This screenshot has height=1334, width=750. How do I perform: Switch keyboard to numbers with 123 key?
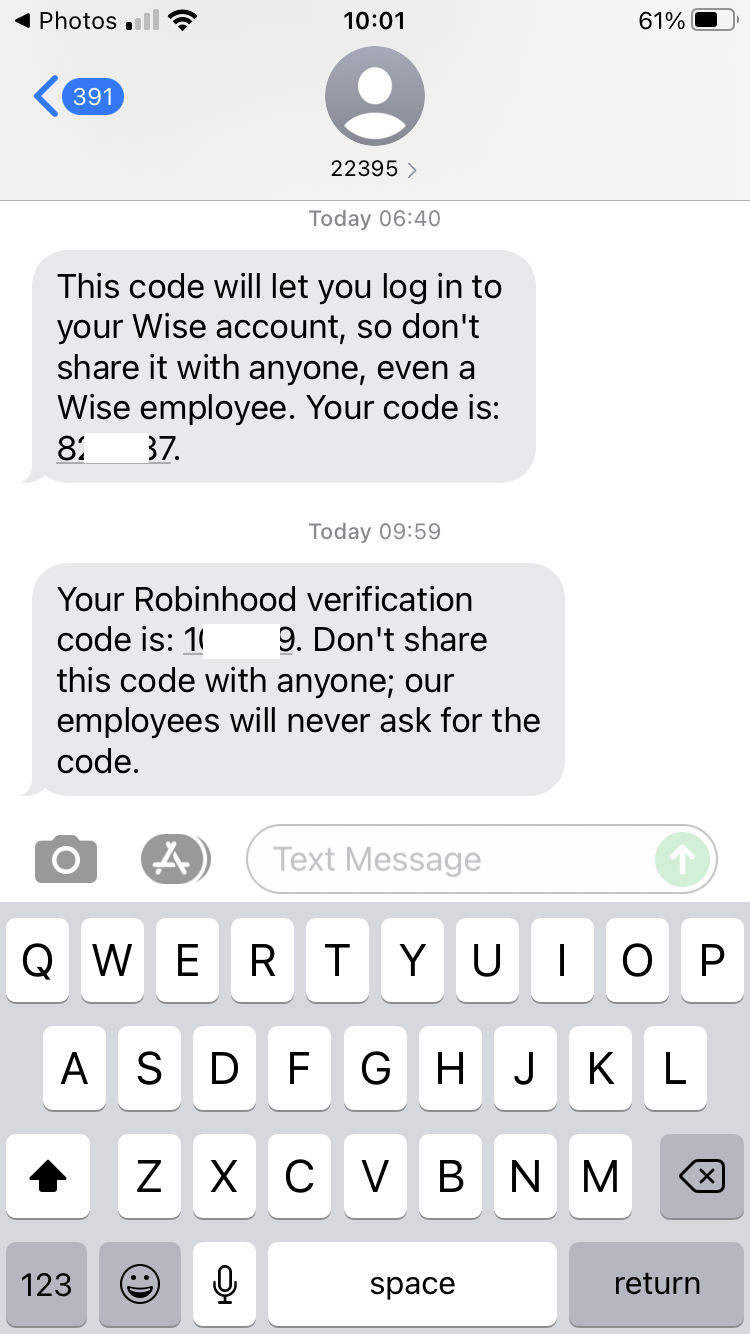[46, 1284]
